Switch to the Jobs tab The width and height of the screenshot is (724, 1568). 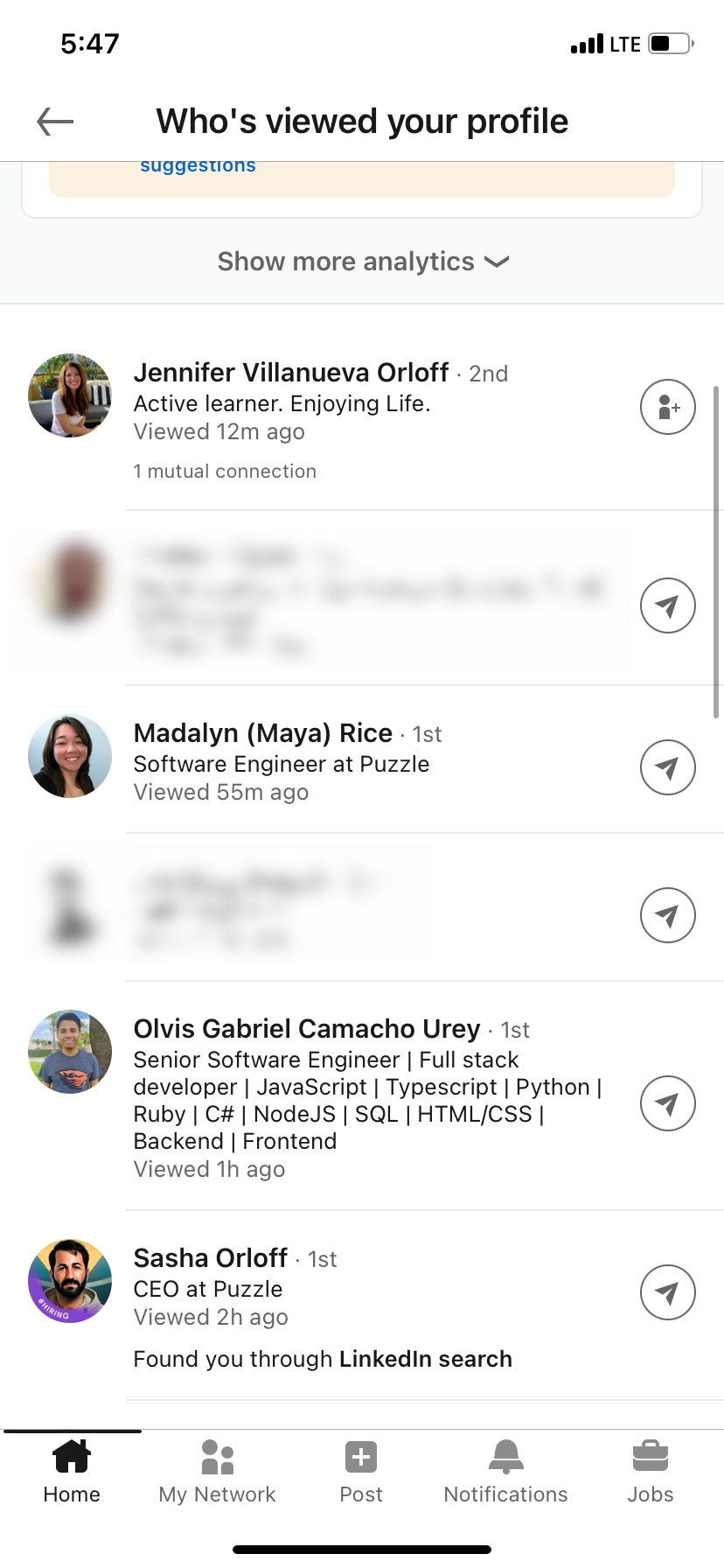[x=650, y=1471]
